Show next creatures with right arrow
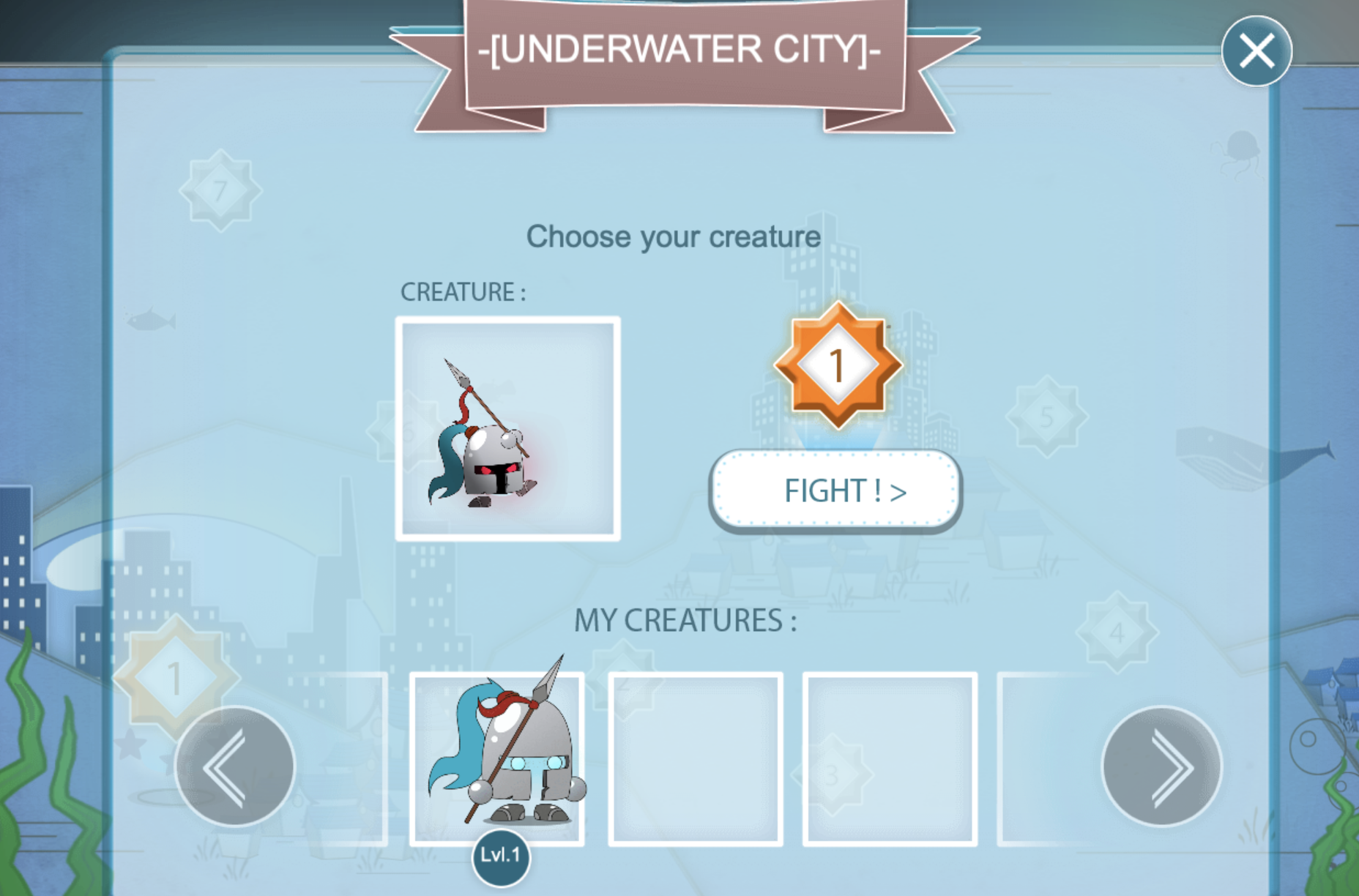Image resolution: width=1359 pixels, height=896 pixels. tap(1161, 766)
